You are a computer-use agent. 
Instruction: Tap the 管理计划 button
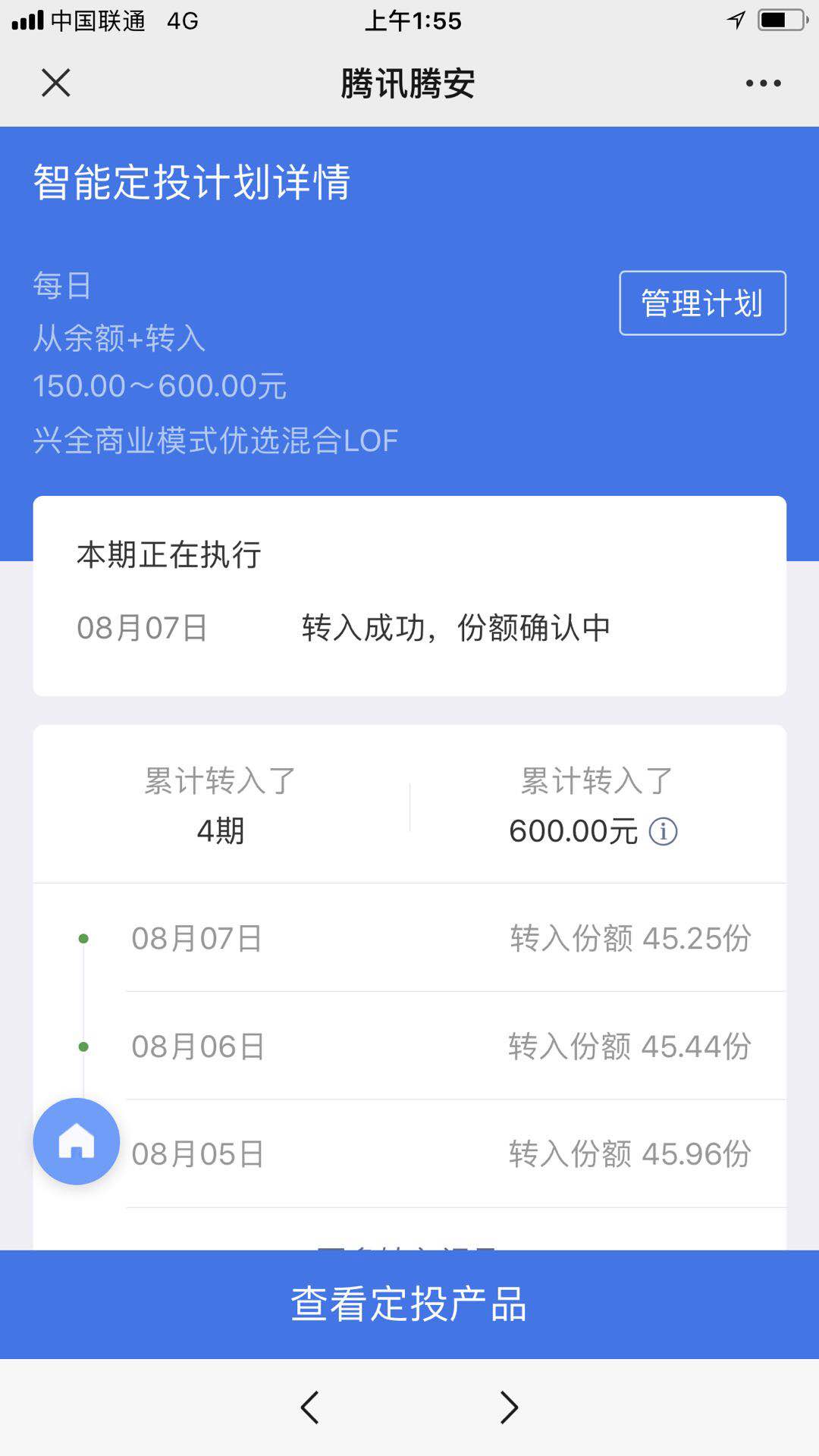pos(702,303)
